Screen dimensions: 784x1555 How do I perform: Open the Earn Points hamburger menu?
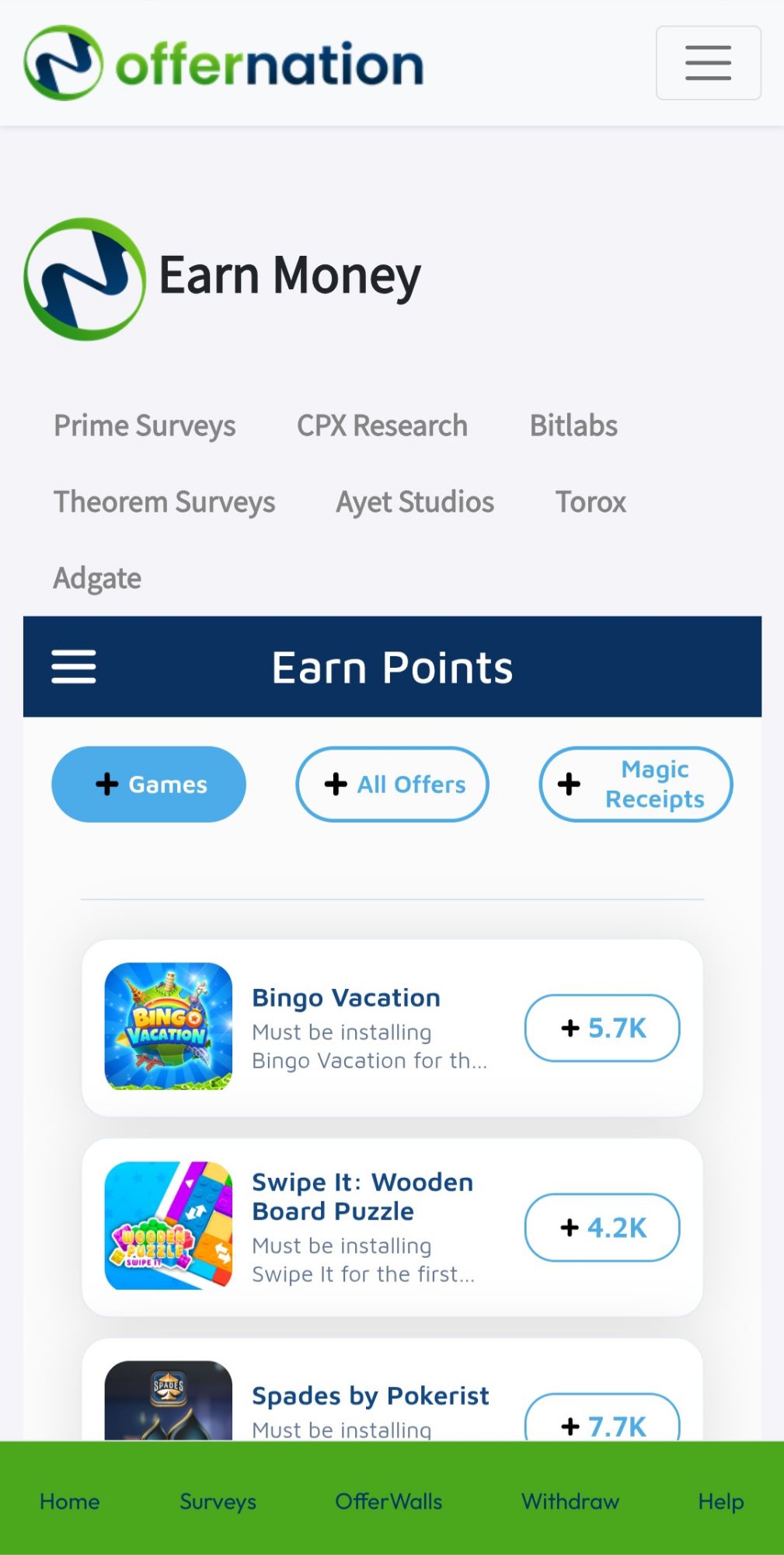click(x=74, y=667)
